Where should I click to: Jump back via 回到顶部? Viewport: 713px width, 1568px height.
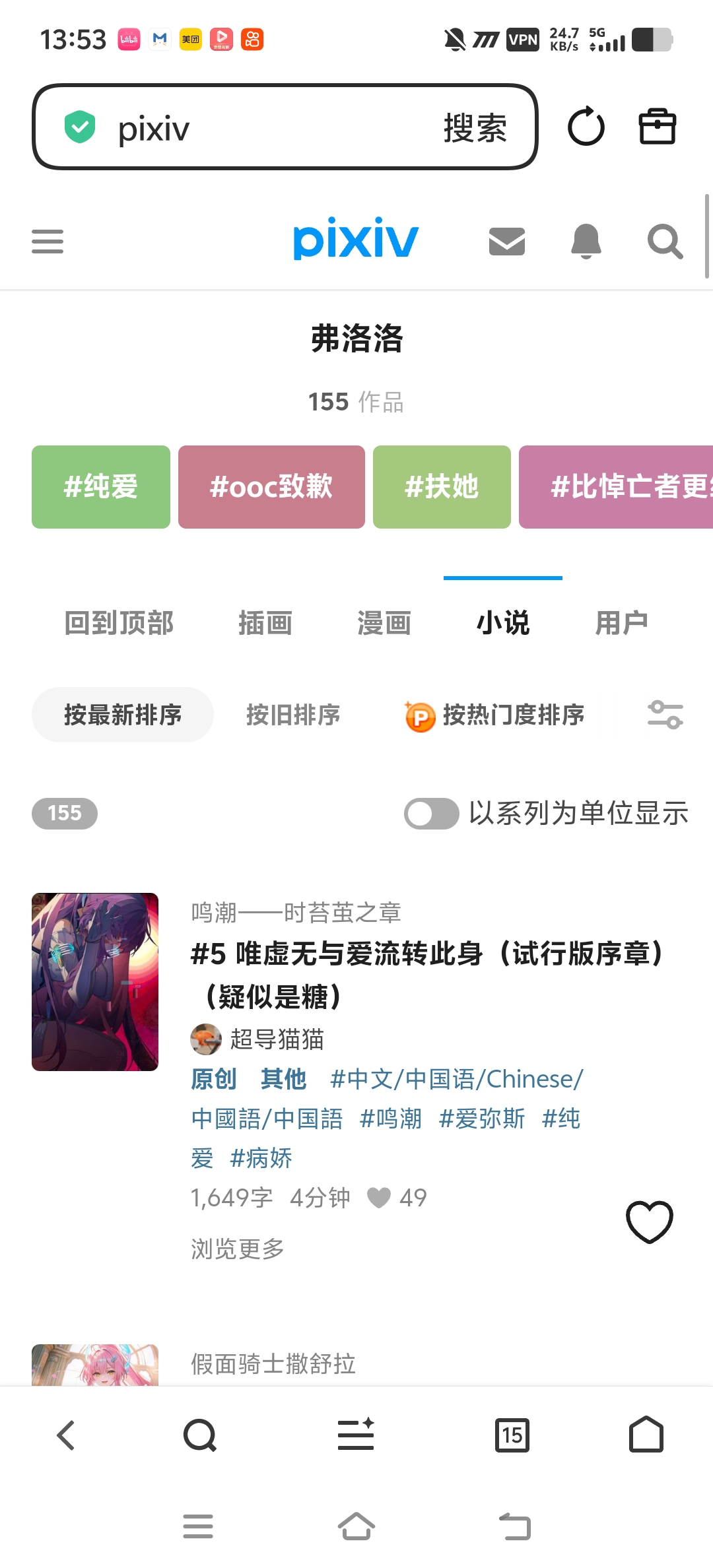click(x=119, y=623)
